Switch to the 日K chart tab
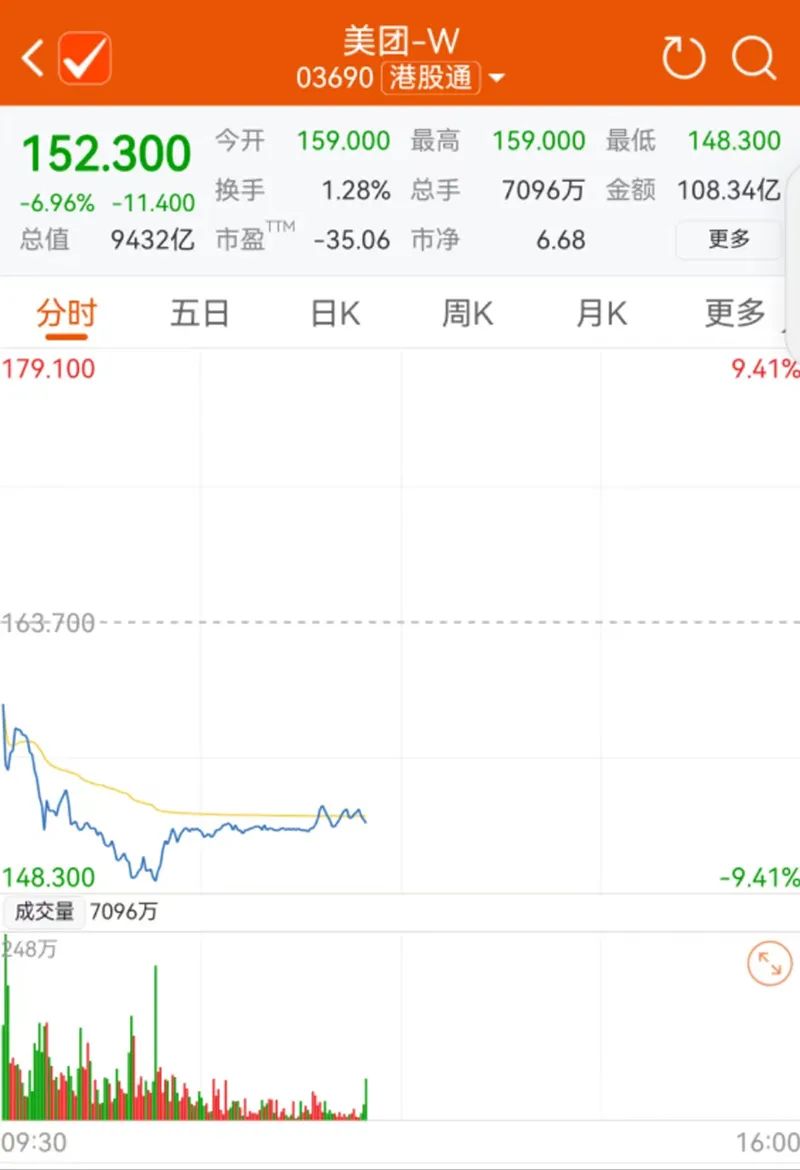The width and height of the screenshot is (800, 1170). (x=334, y=314)
